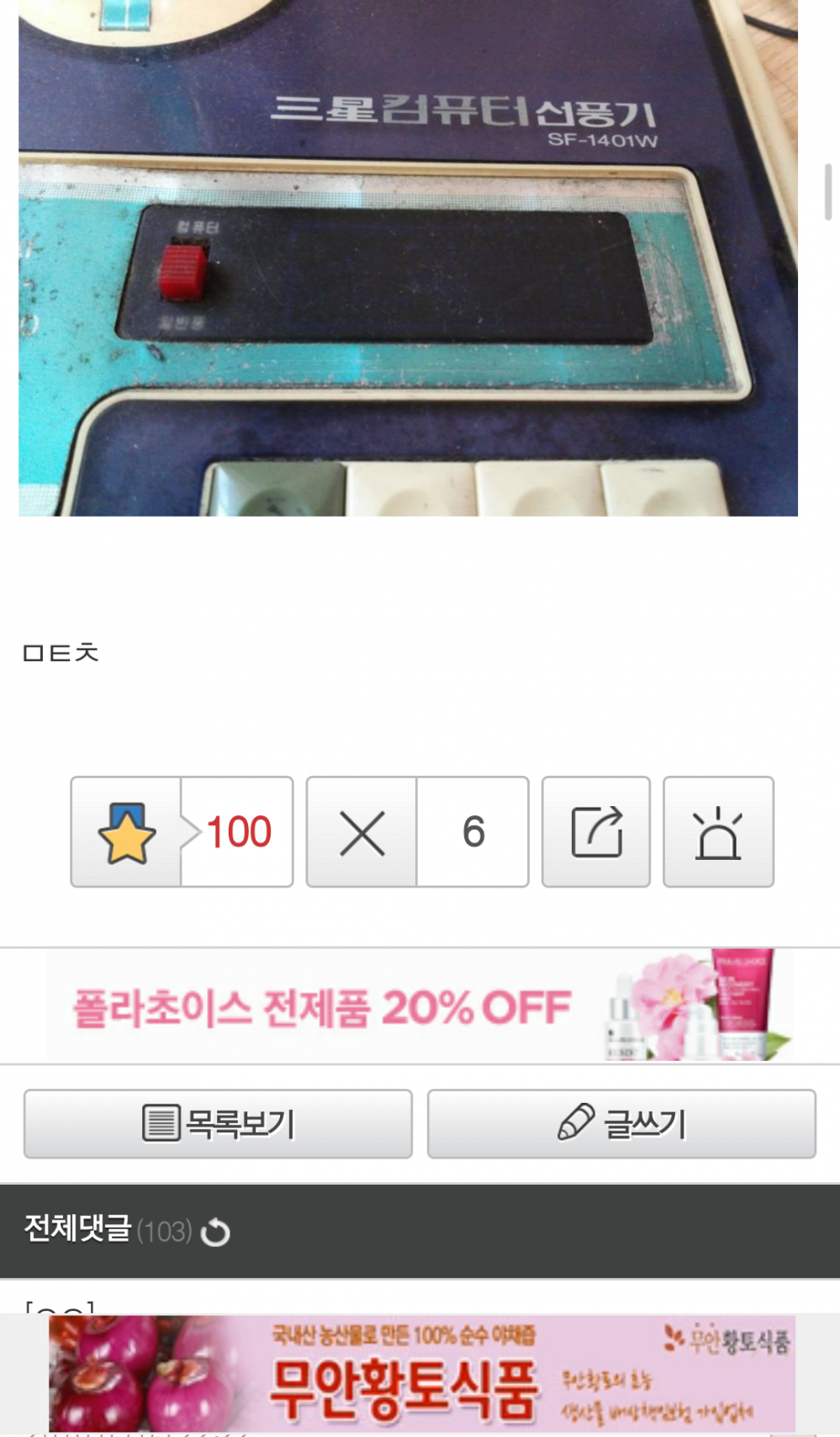Open the 목록보기 list view
The width and height of the screenshot is (840, 1437).
(x=217, y=1123)
